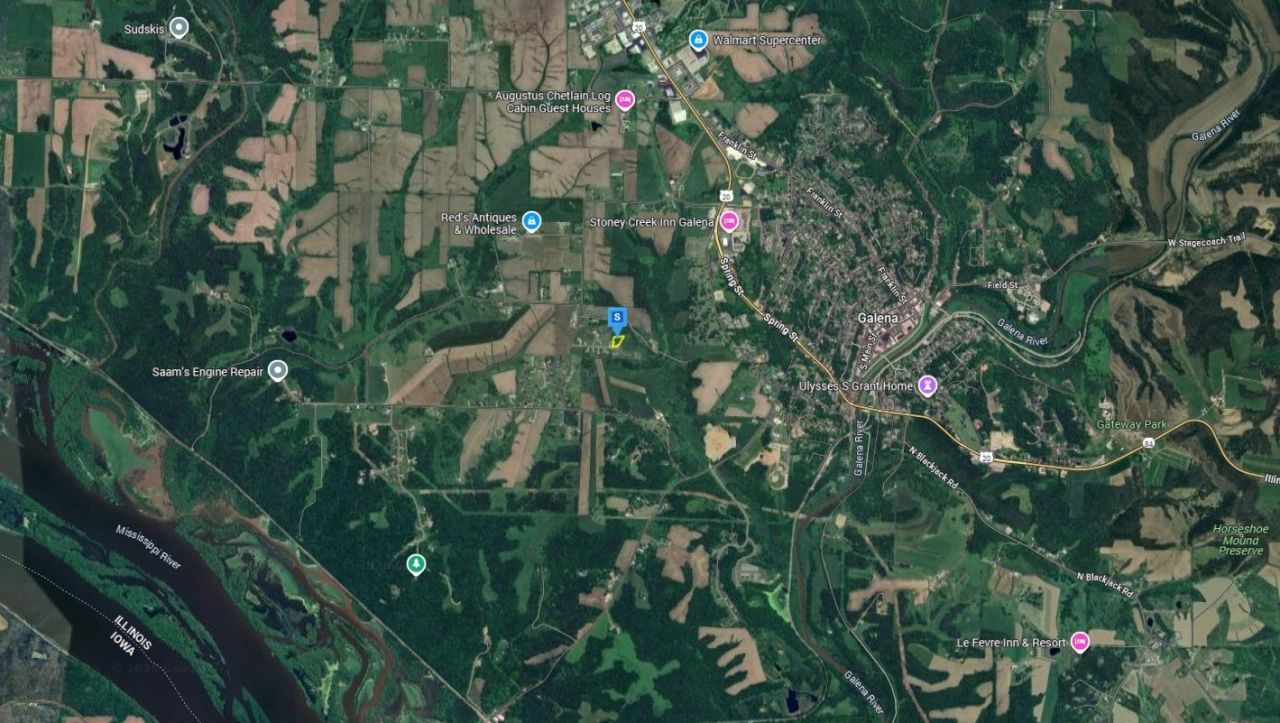Open the Walmart Supercenter map pin
The height and width of the screenshot is (723, 1280).
(699, 39)
